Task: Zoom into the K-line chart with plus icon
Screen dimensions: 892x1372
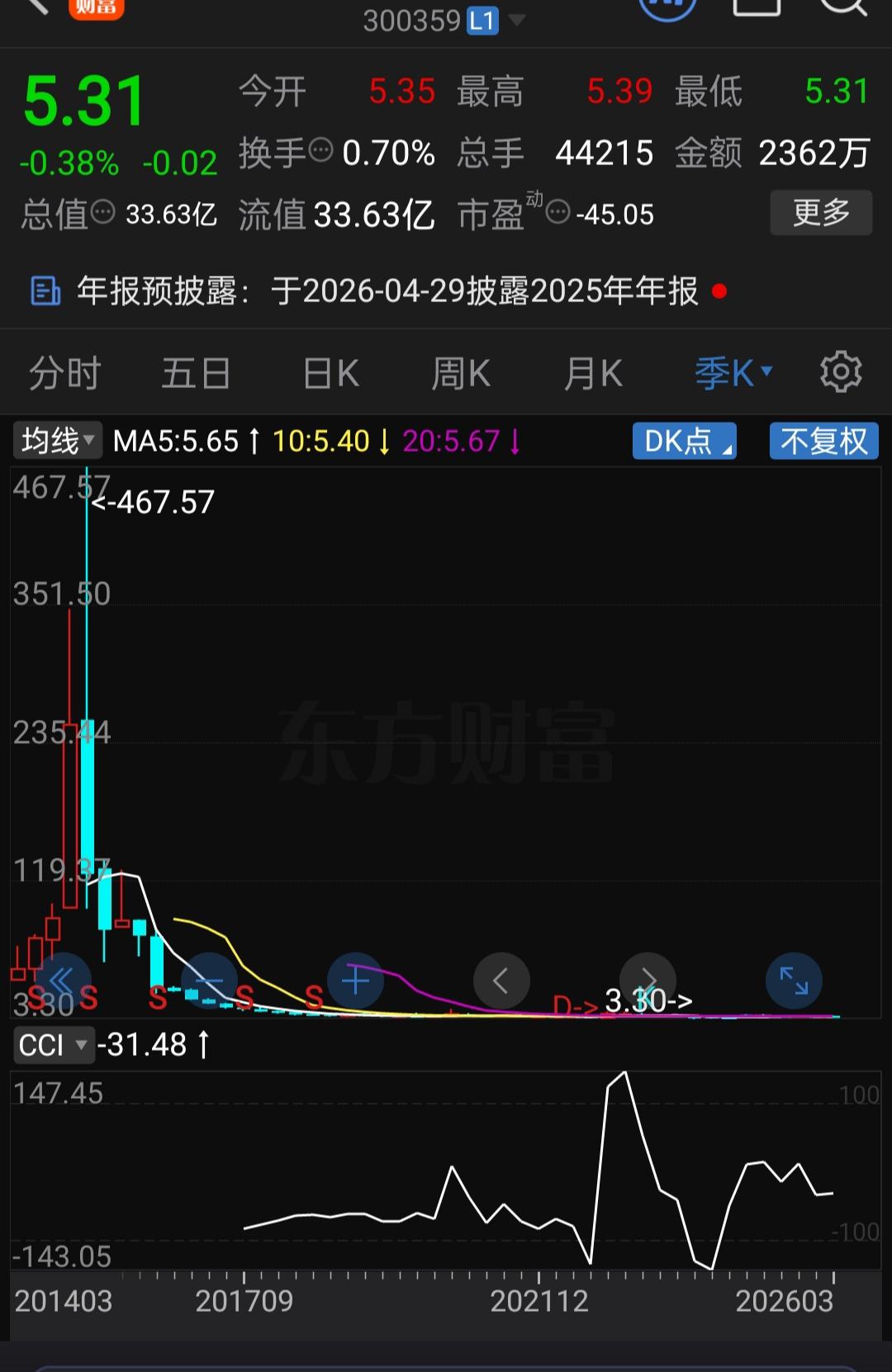Action: tap(354, 981)
